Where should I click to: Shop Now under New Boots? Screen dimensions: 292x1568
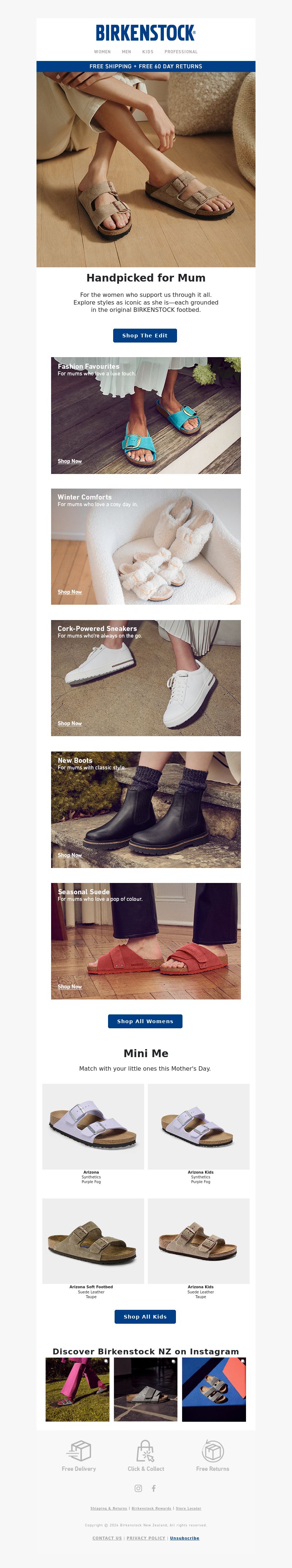click(x=69, y=855)
